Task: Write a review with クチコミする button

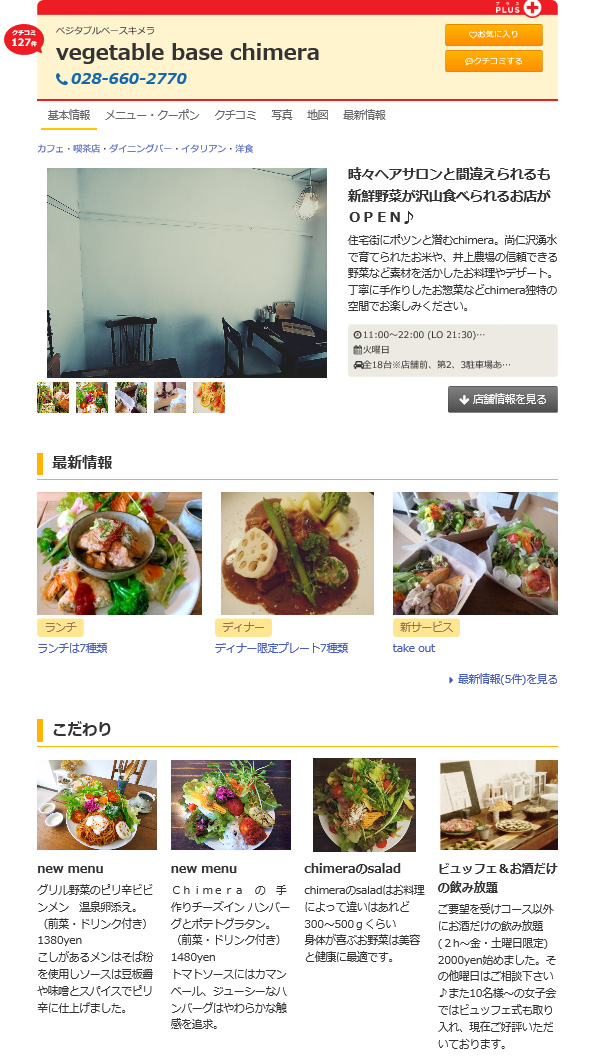Action: [x=493, y=61]
